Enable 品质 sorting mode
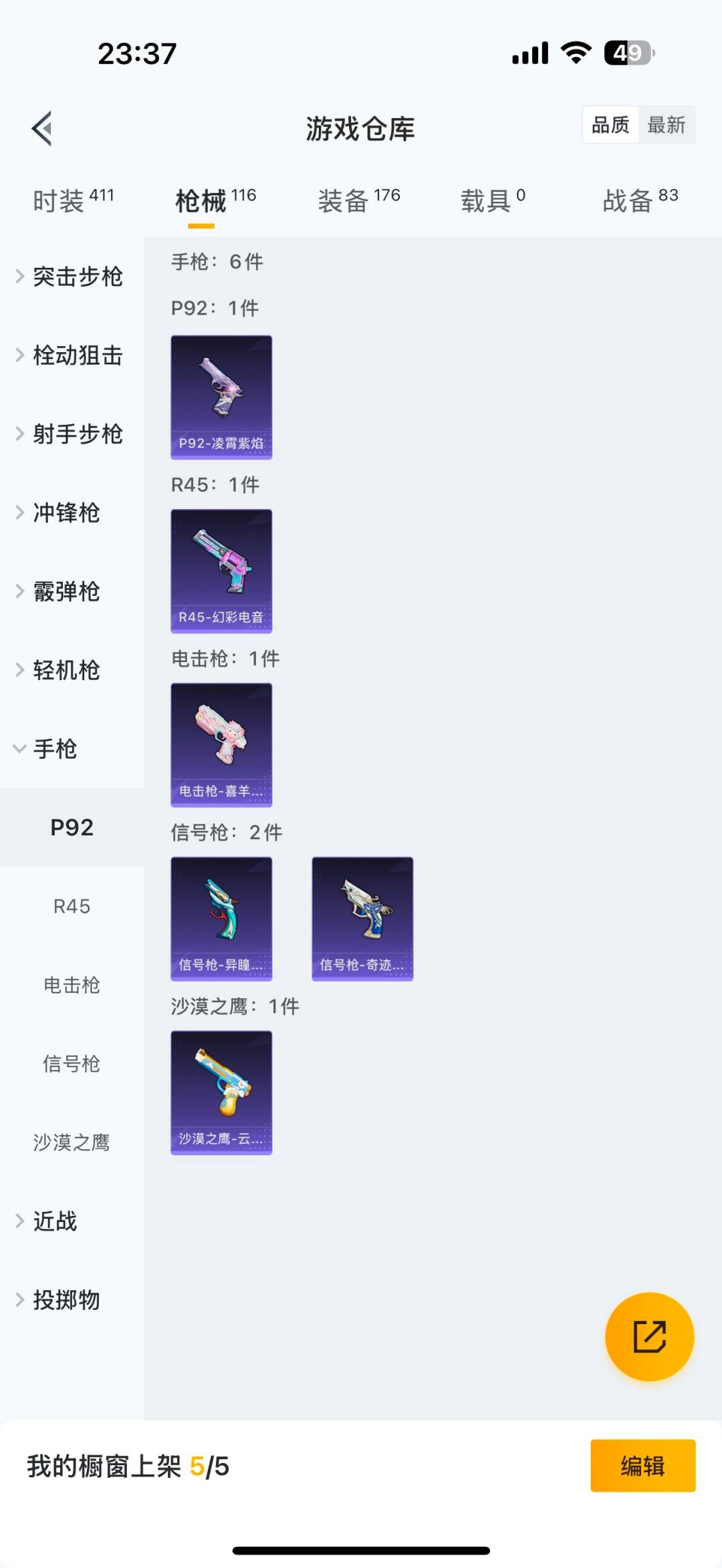722x1568 pixels. point(609,125)
